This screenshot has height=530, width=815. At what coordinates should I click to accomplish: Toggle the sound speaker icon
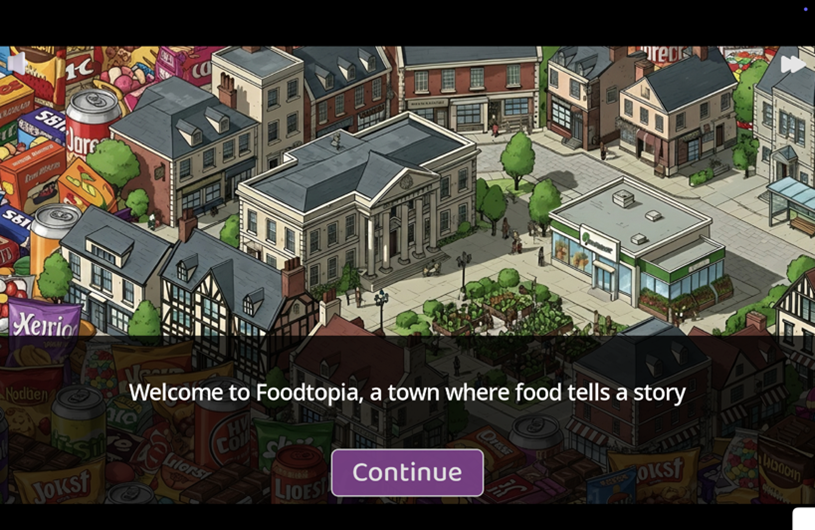17,64
